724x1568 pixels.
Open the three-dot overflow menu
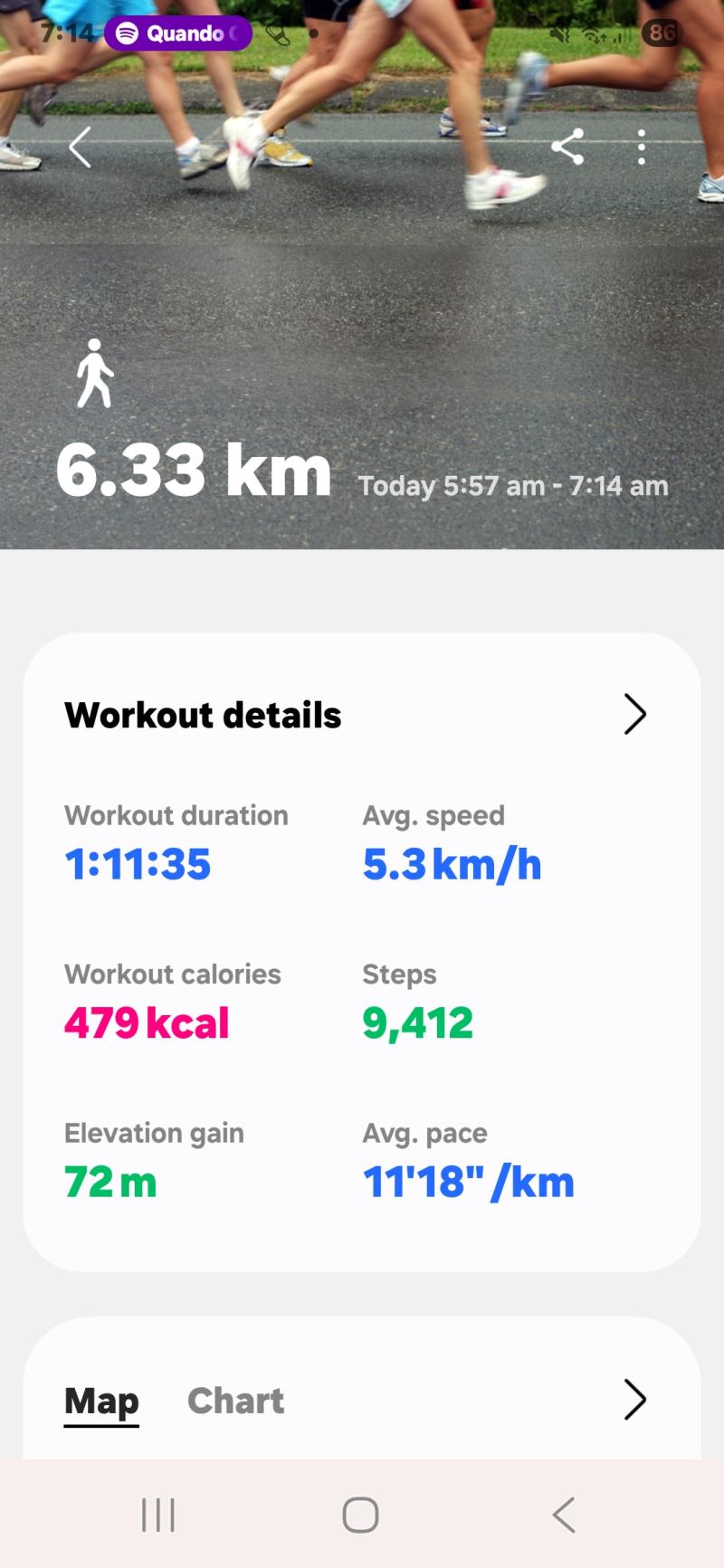642,147
